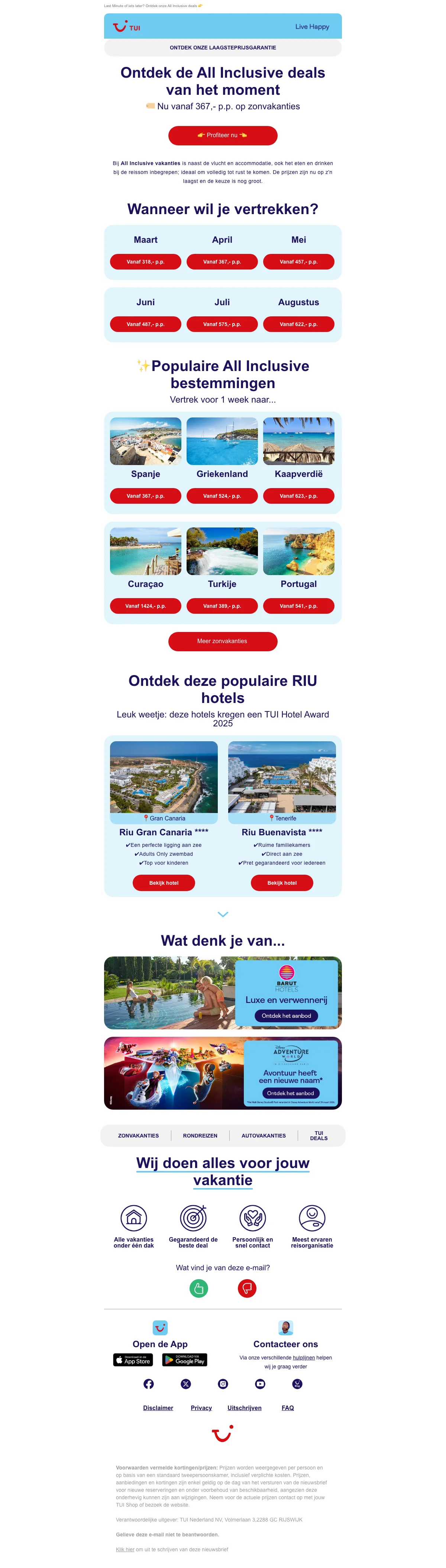Open Curaçao price button vanaf 1424
This screenshot has height=1568, width=446.
pos(145,606)
